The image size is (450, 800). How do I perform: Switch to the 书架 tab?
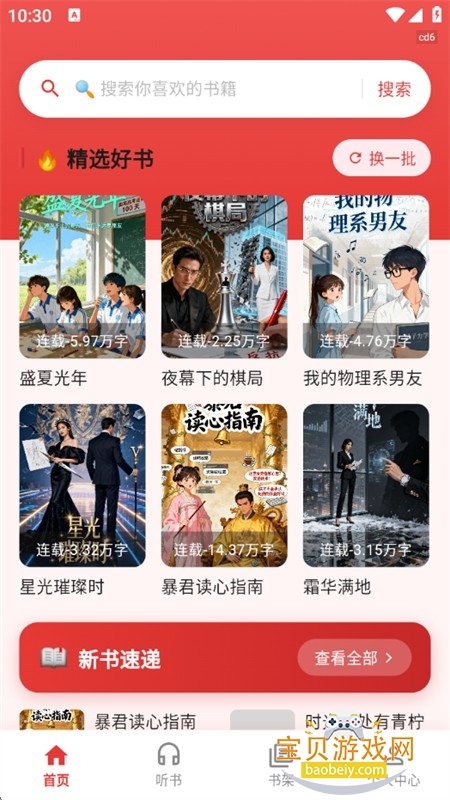pos(281,764)
